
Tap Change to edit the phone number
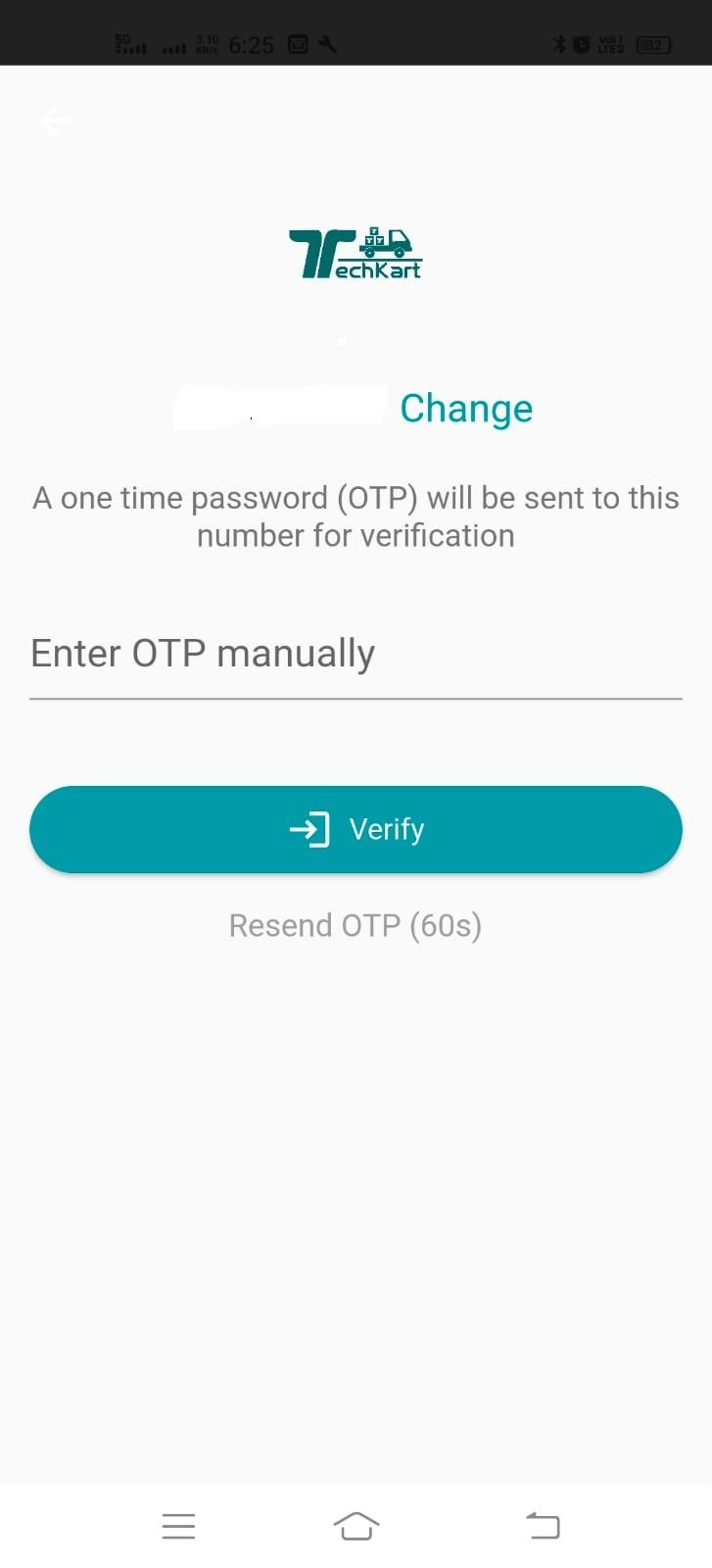click(x=466, y=409)
